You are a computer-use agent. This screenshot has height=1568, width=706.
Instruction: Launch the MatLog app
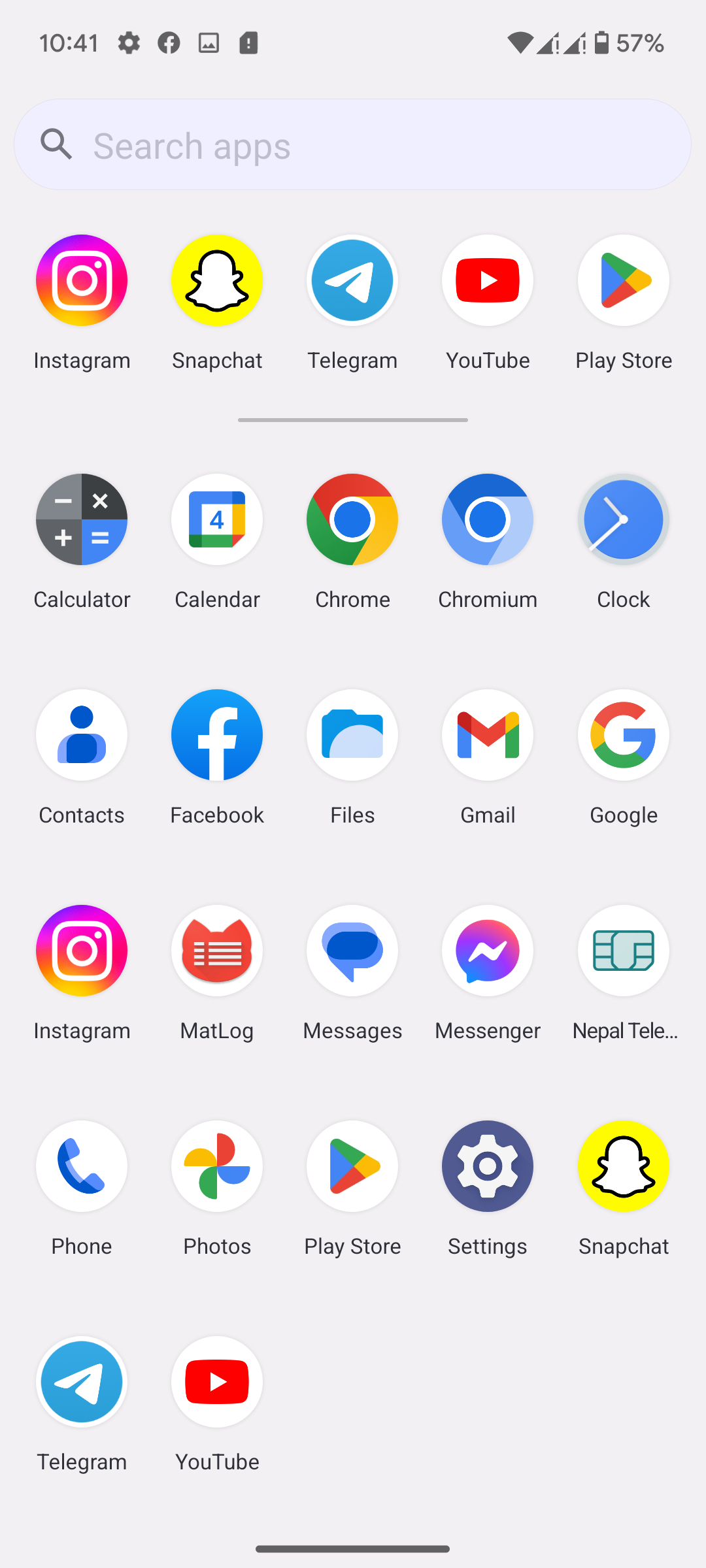click(x=217, y=951)
